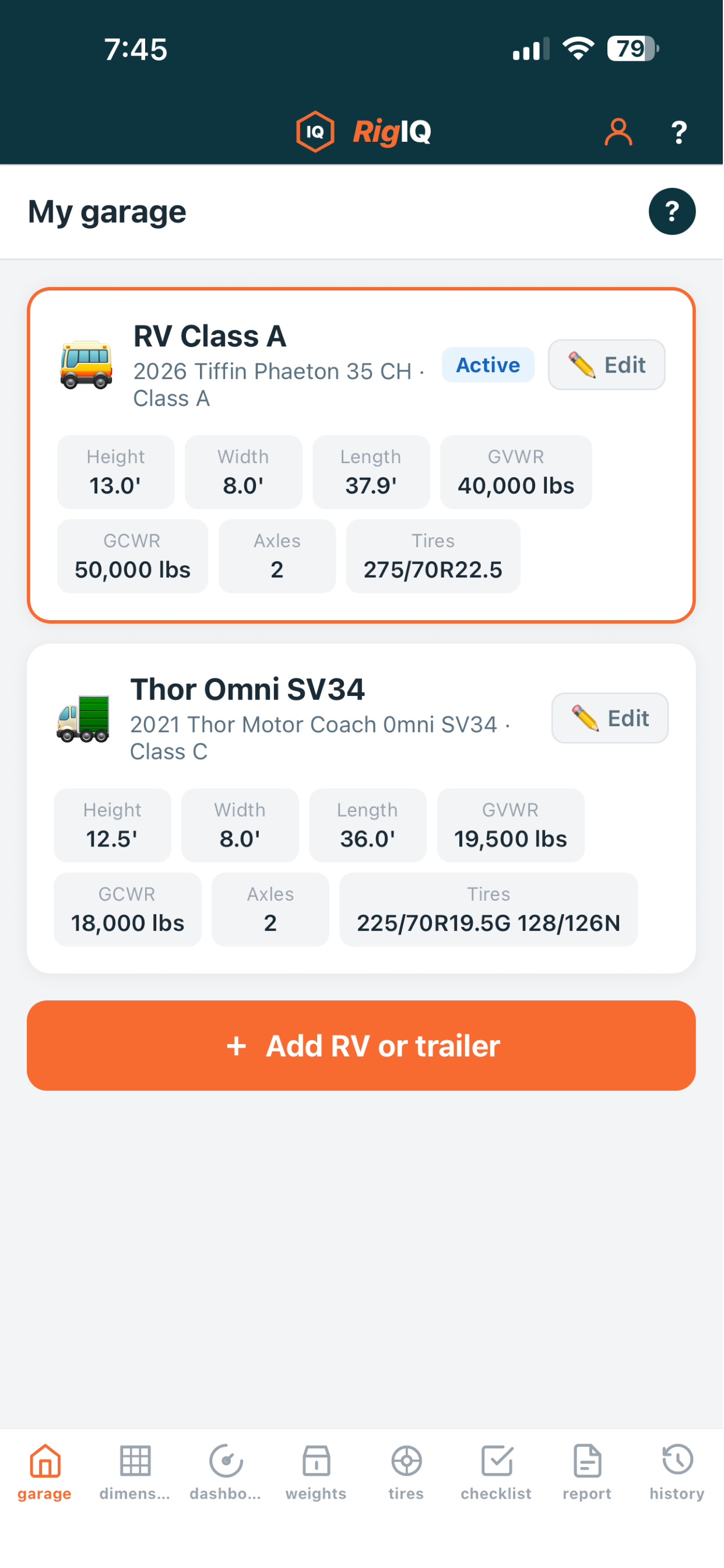The image size is (724, 1568).
Task: Open My garage help circle button
Action: click(x=672, y=212)
